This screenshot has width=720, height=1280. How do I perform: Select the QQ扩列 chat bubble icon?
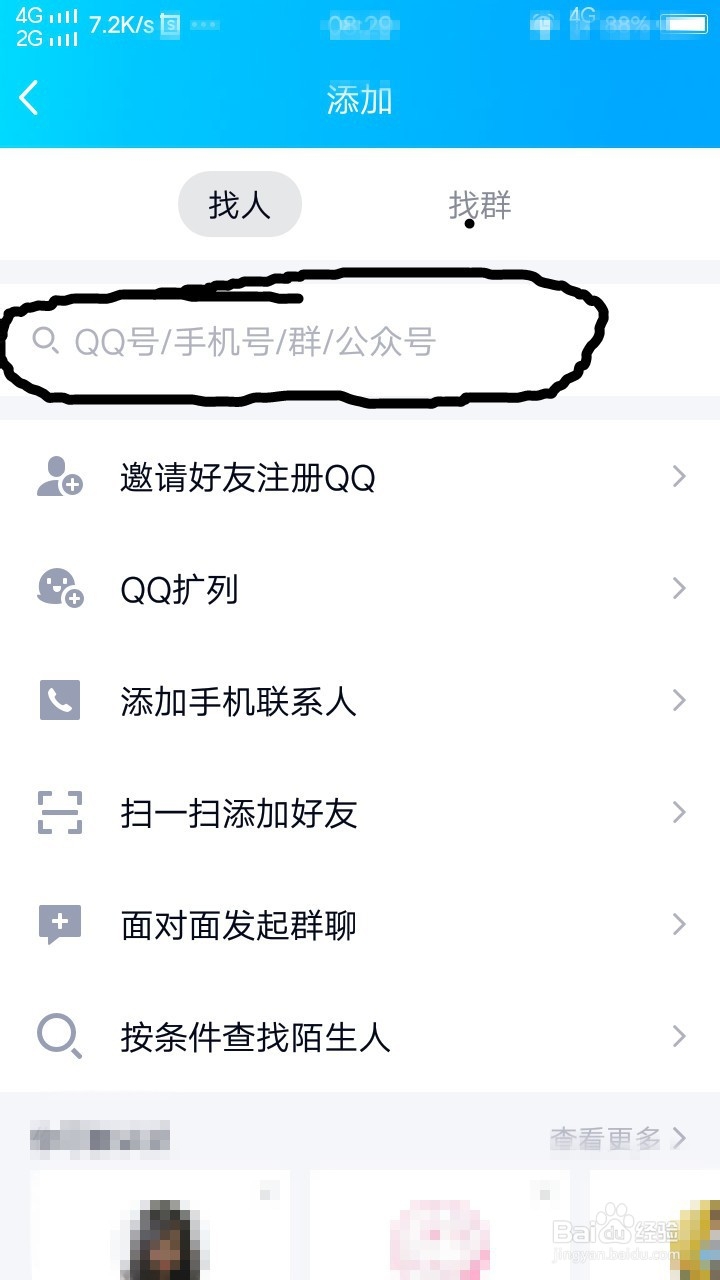tap(58, 590)
